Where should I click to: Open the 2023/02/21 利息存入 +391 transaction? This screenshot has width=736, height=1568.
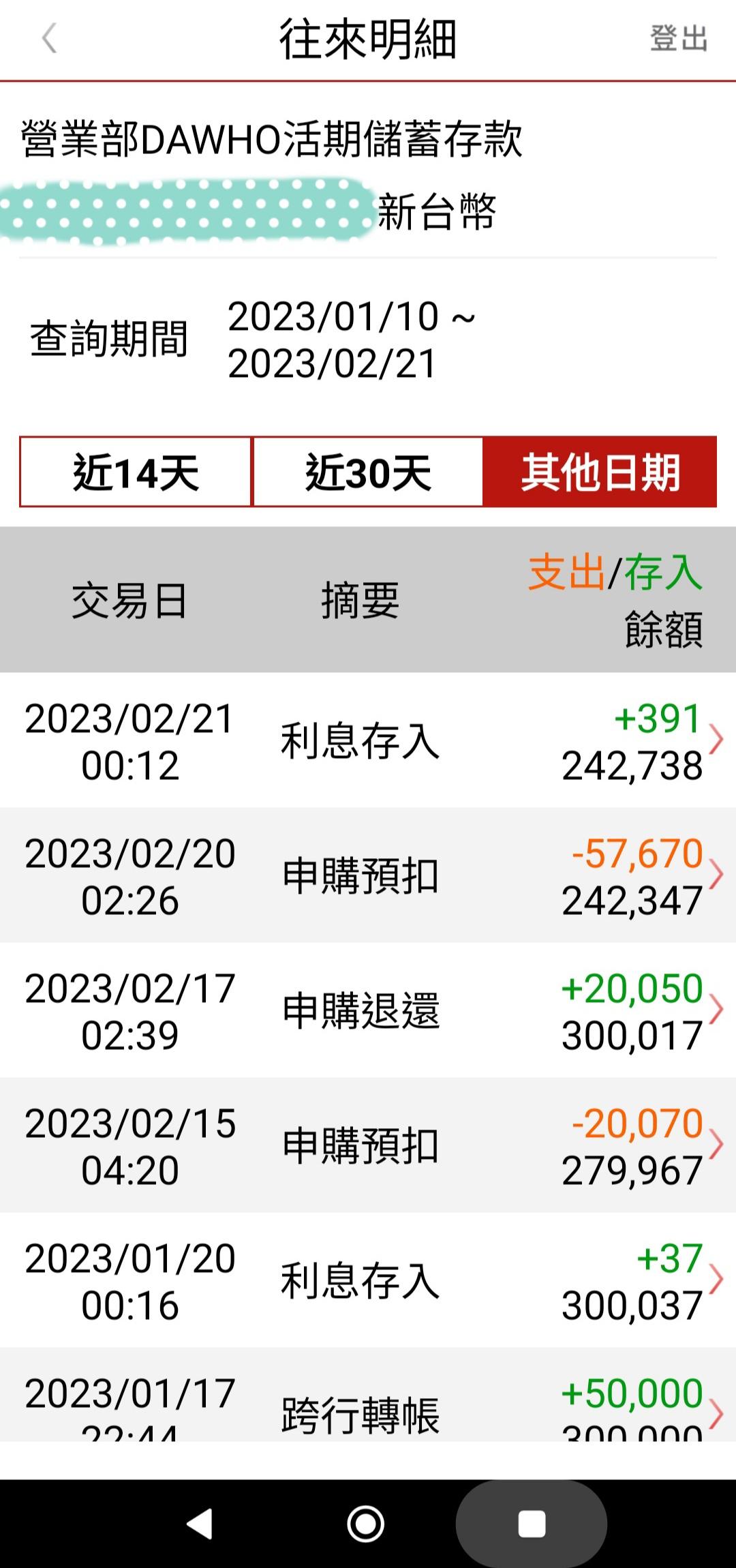pos(368,740)
